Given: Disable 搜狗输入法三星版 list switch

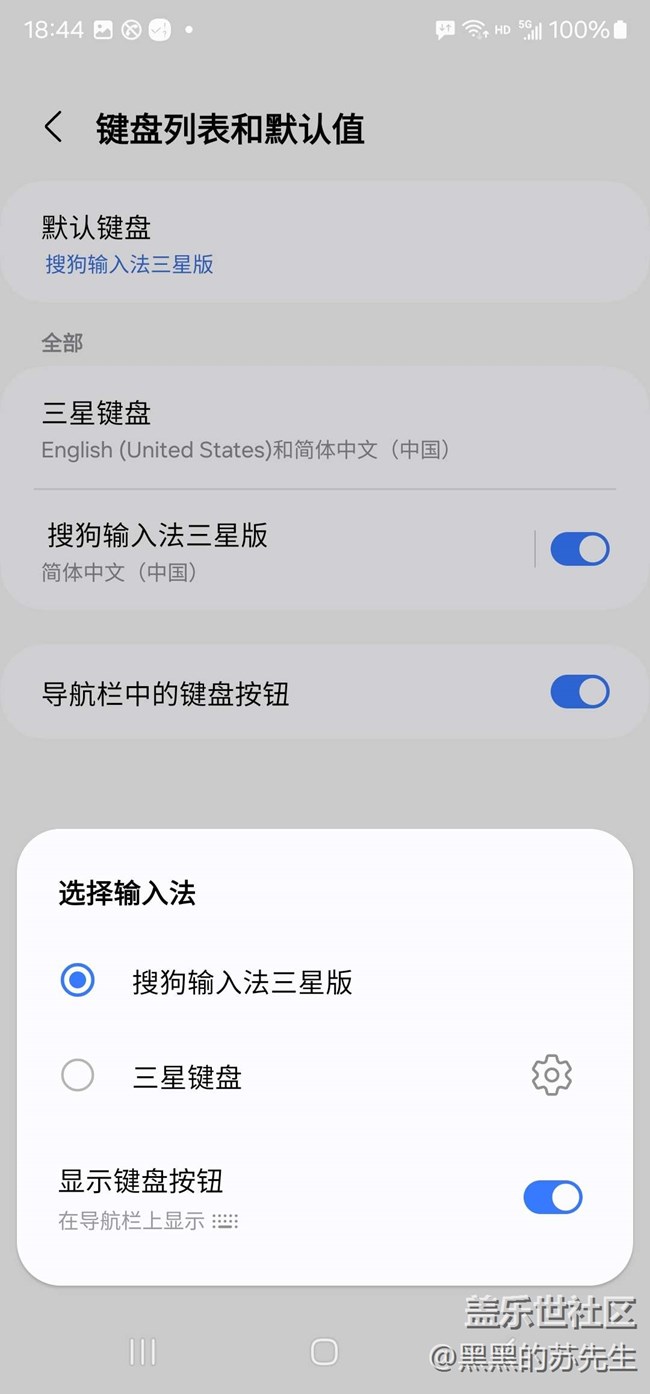Looking at the screenshot, I should (580, 549).
